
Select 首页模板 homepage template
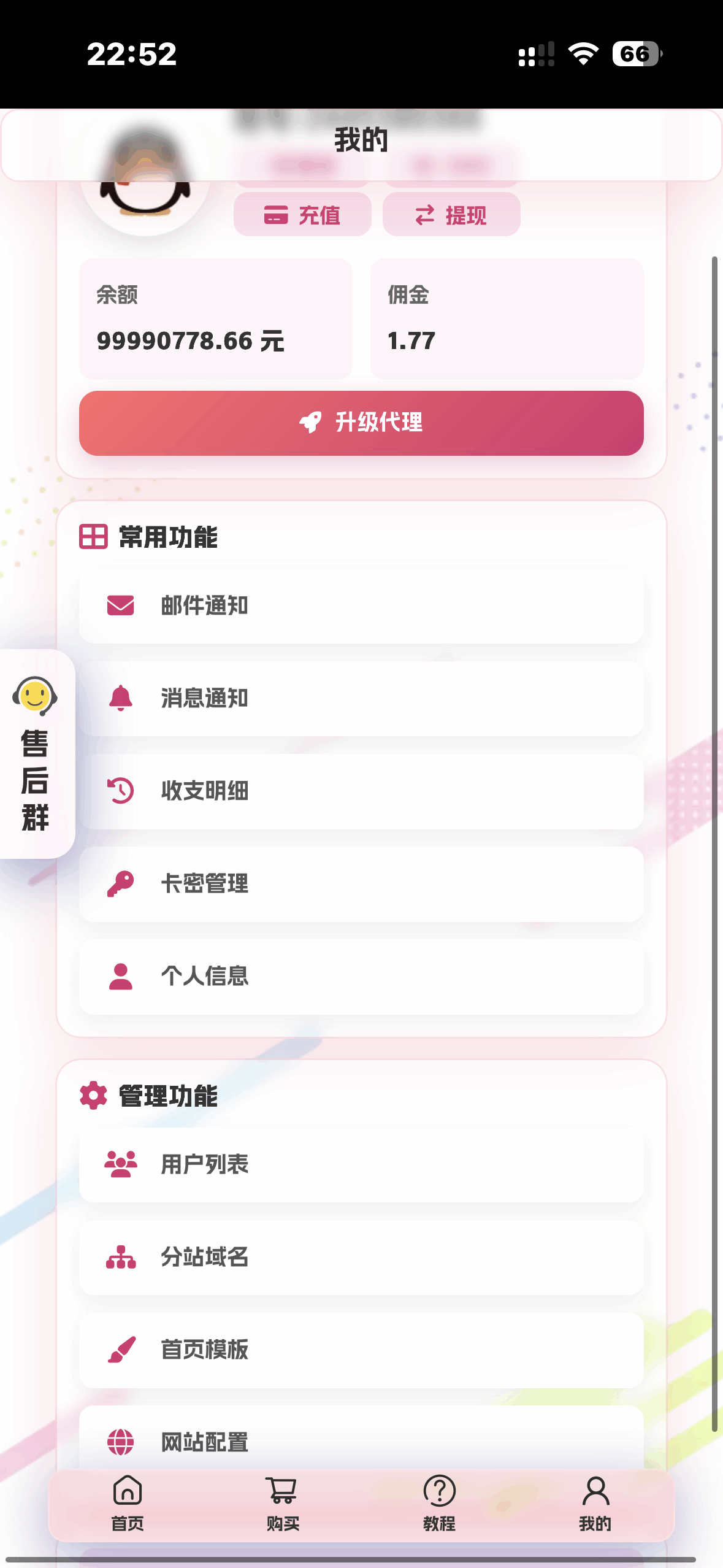point(361,1350)
